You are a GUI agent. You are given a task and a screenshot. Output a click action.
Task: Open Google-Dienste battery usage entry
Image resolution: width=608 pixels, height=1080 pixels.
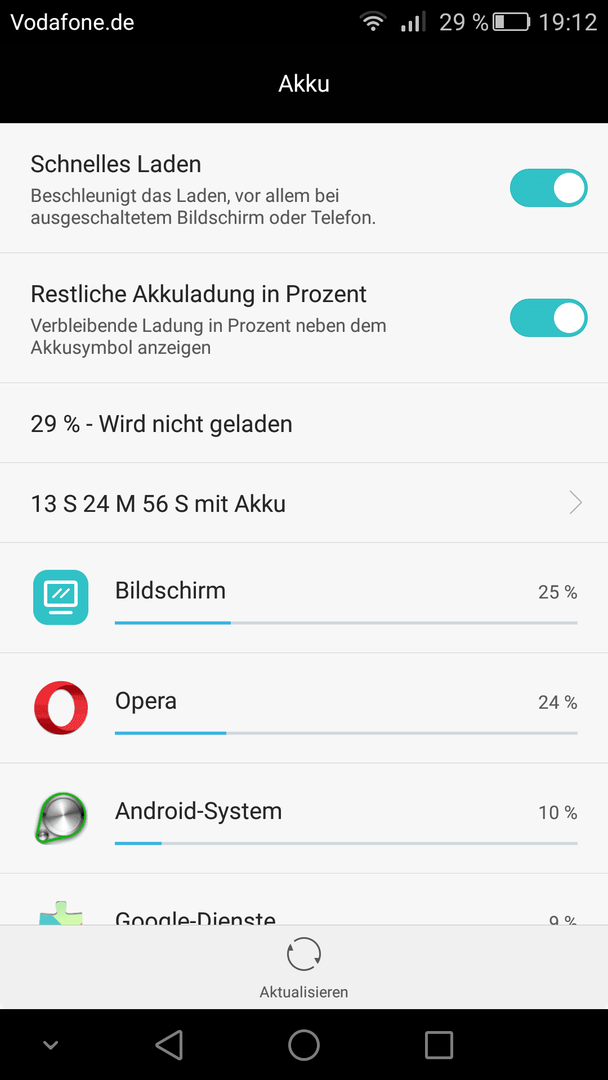pos(304,900)
